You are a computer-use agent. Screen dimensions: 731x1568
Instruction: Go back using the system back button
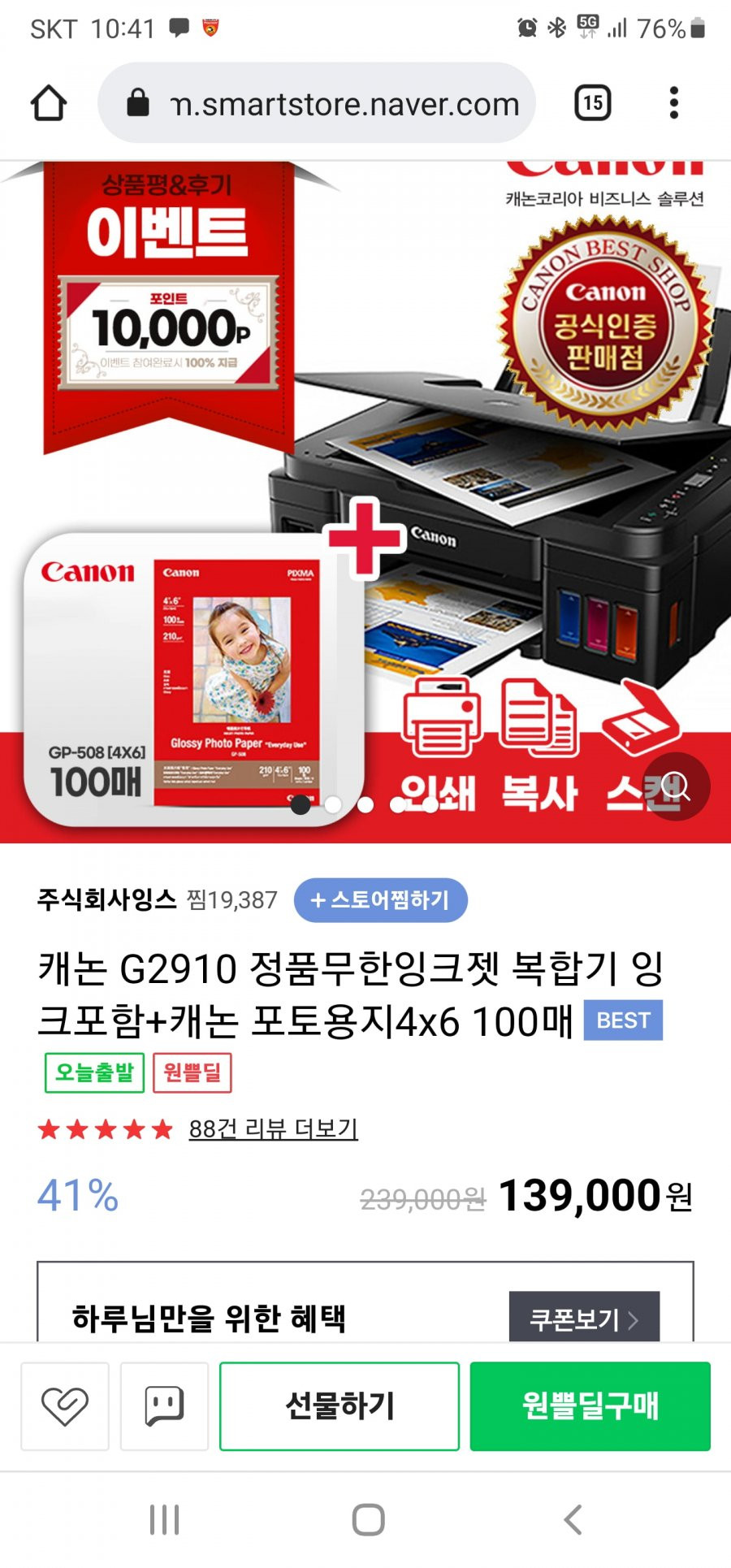click(573, 1519)
